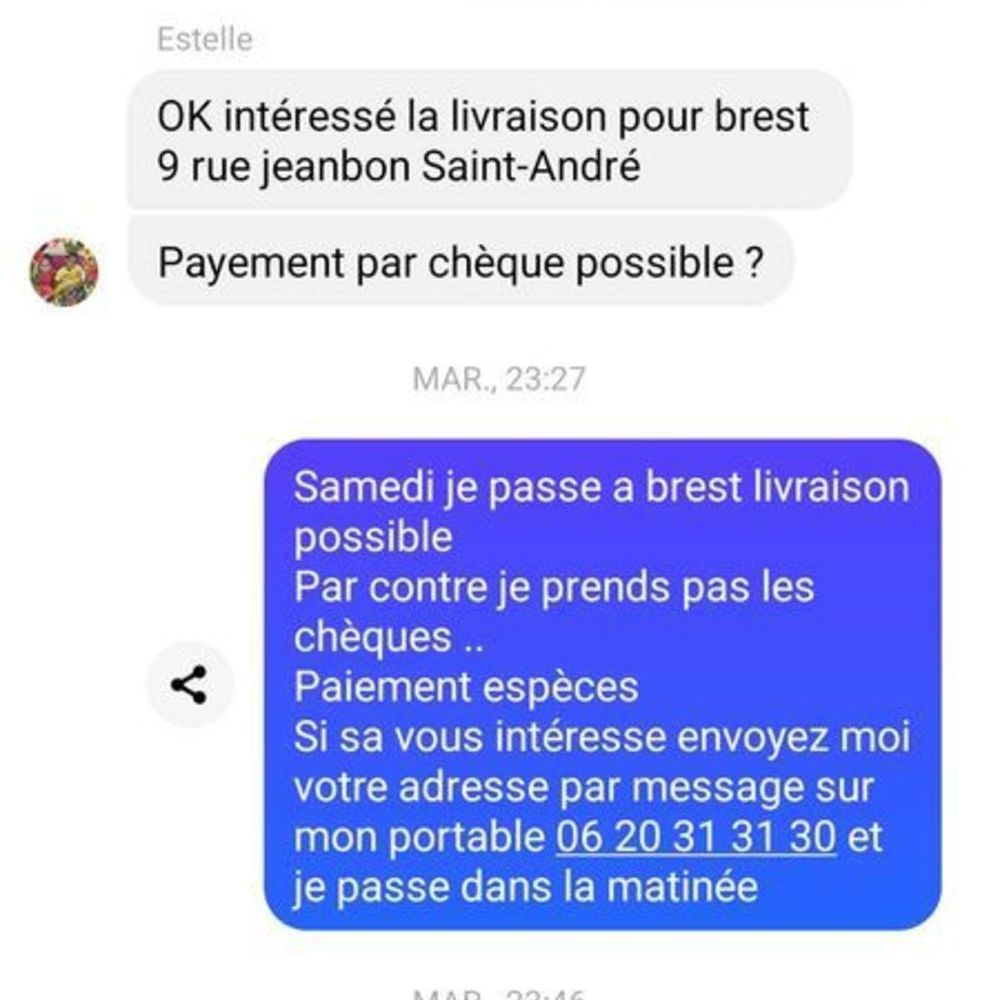Open Estelle's profile picture

[64, 271]
